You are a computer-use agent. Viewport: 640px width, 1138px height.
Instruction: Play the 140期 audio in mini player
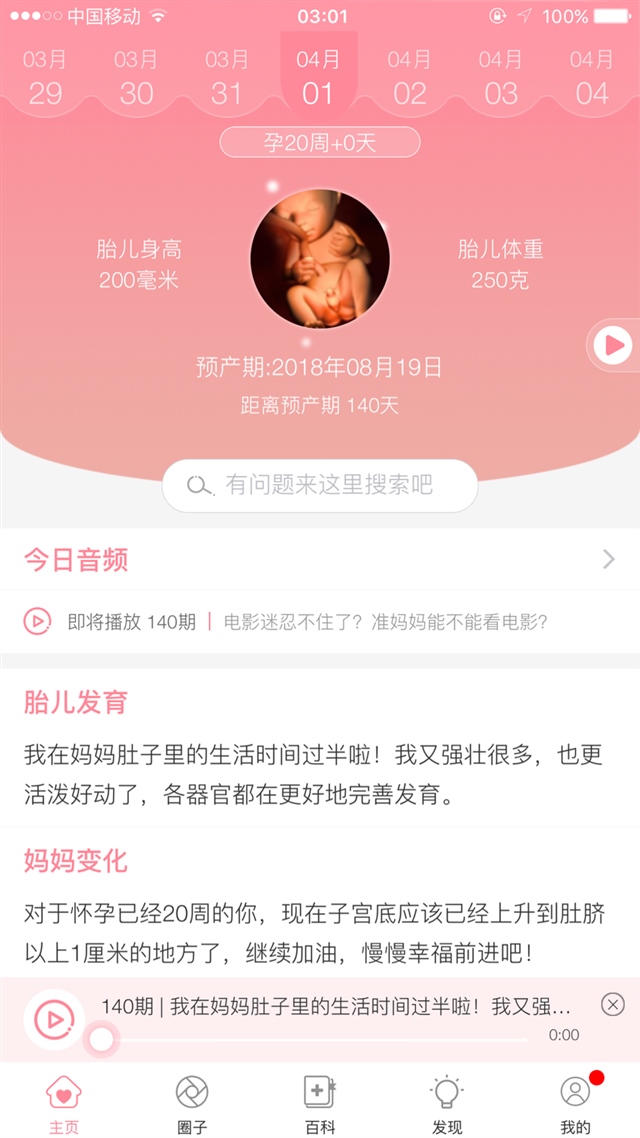coord(54,1020)
